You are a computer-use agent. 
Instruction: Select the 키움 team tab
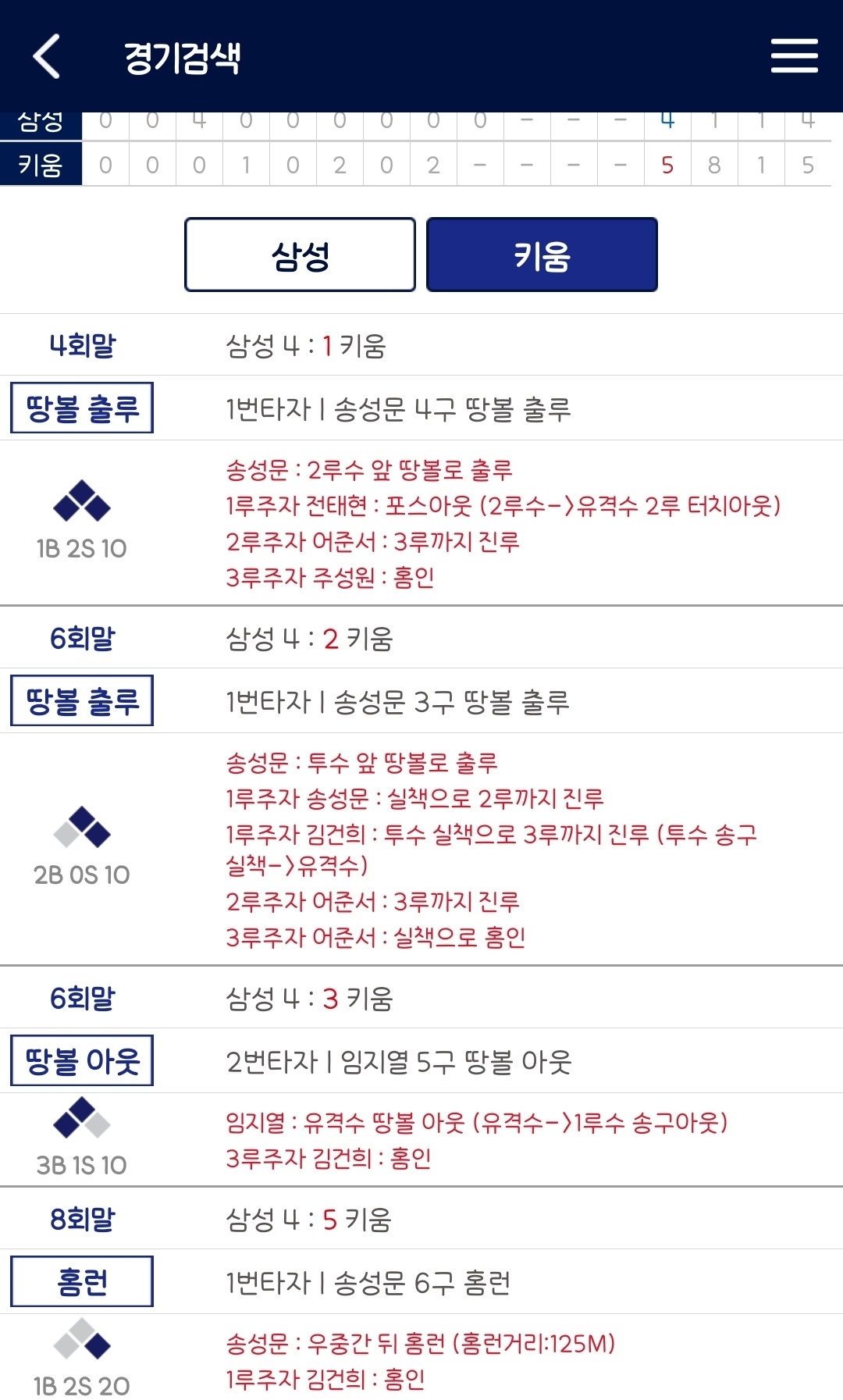coord(542,255)
